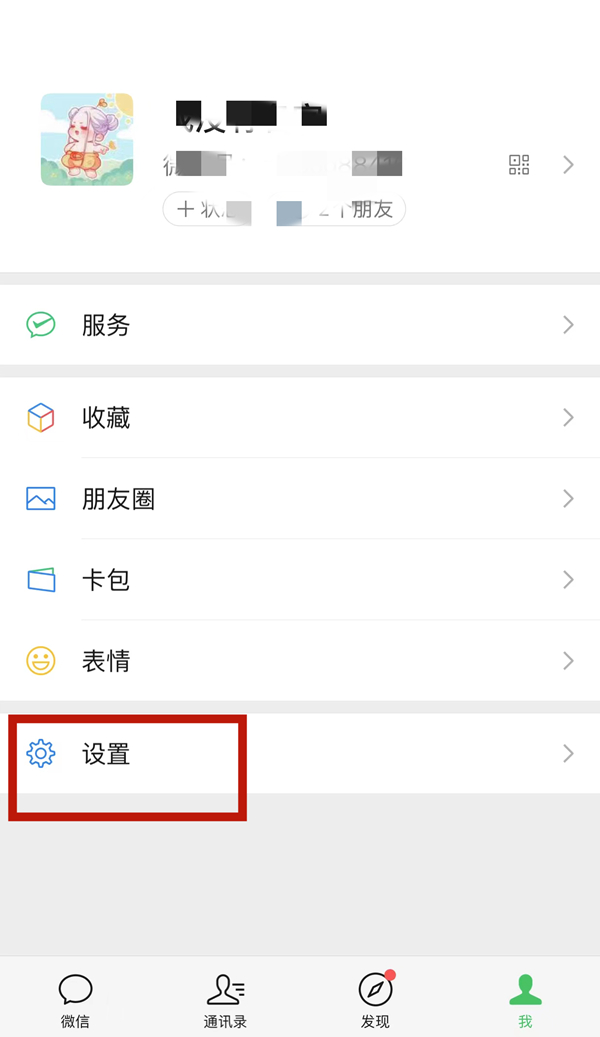The width and height of the screenshot is (600, 1037).
Task: Open 设置 (Settings)
Action: point(300,753)
